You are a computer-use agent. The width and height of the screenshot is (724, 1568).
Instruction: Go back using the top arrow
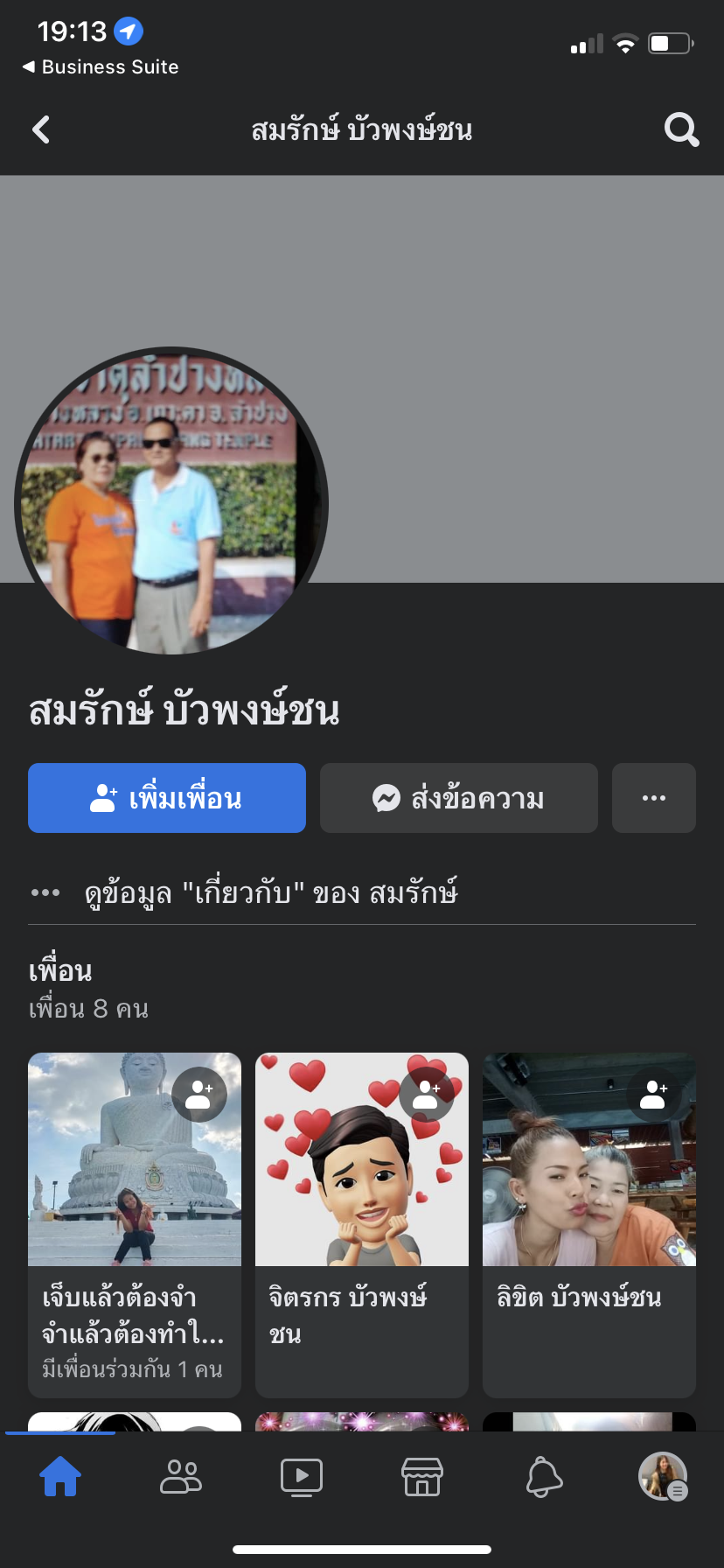point(40,130)
